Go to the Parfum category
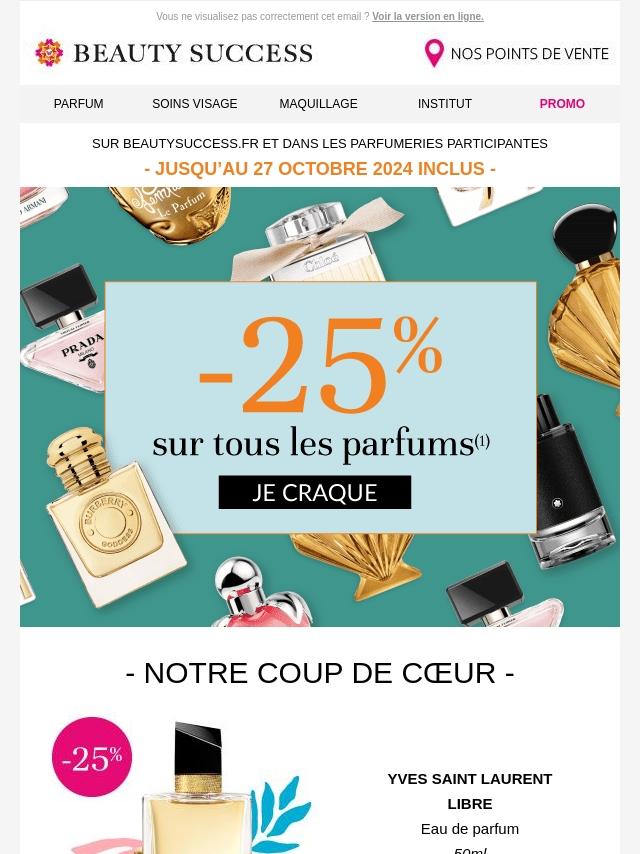The image size is (640, 854). click(x=78, y=104)
